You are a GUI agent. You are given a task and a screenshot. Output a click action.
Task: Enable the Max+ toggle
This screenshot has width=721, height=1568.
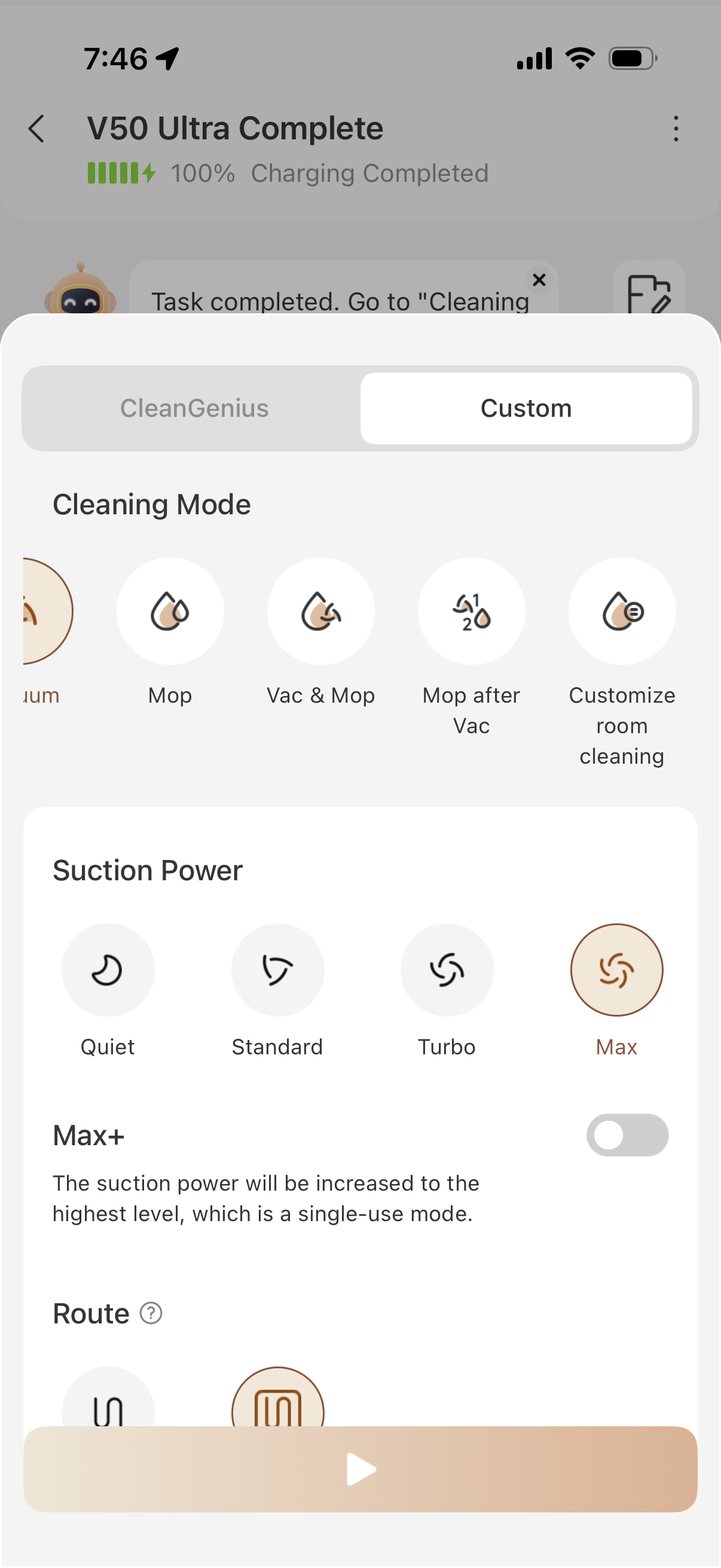tap(627, 1135)
